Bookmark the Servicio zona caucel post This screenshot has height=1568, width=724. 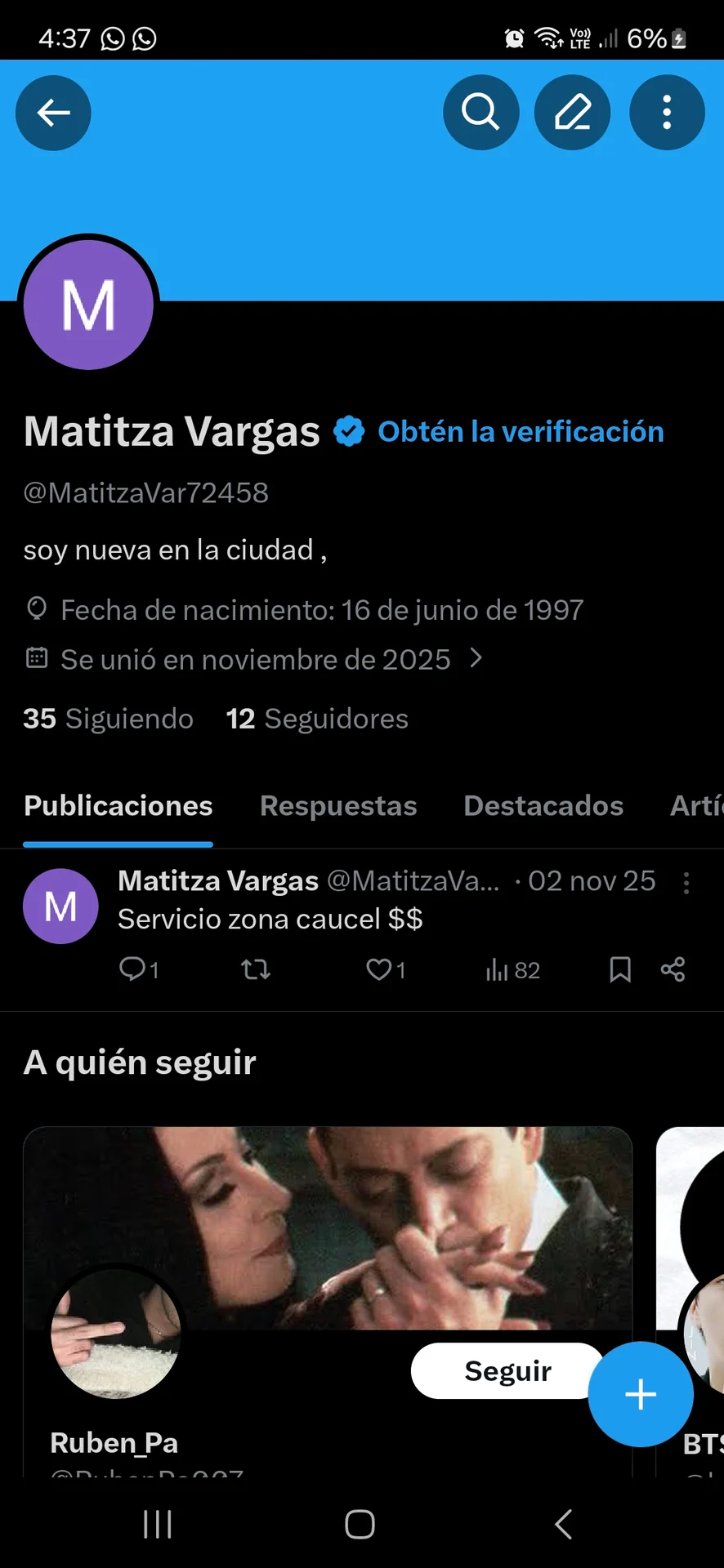click(620, 969)
